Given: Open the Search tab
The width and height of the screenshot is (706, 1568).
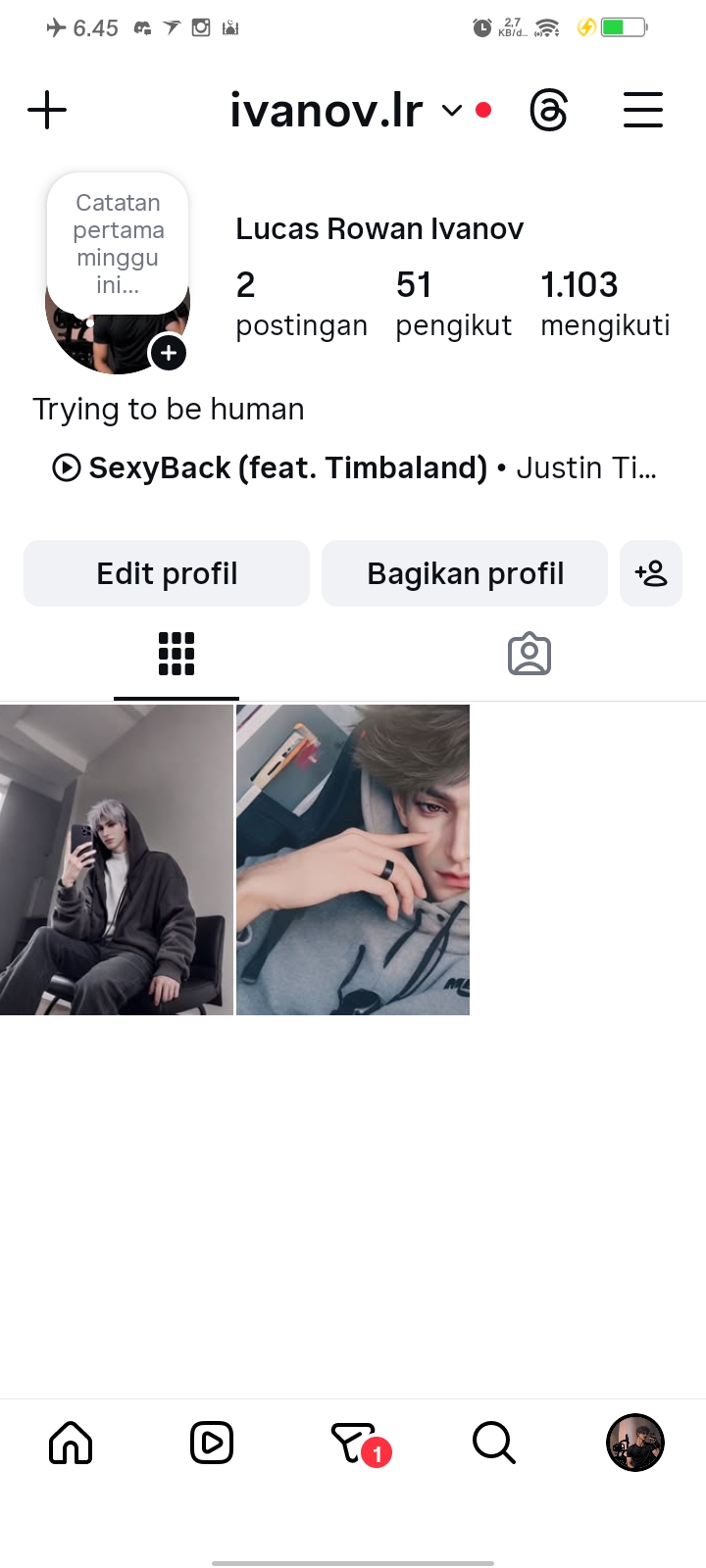Looking at the screenshot, I should pos(493,1443).
